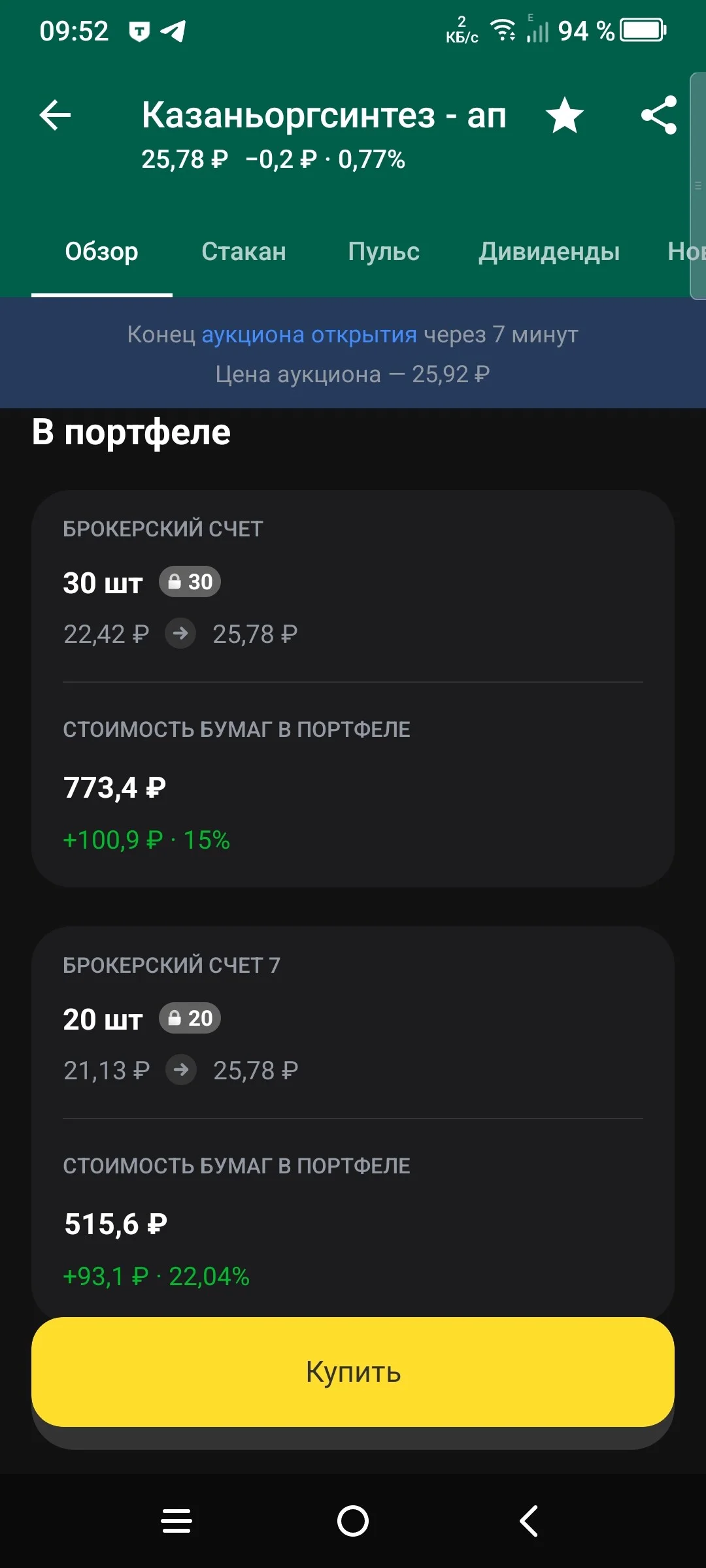Open the аукциона открытия link
The height and width of the screenshot is (1568, 706).
tap(309, 335)
